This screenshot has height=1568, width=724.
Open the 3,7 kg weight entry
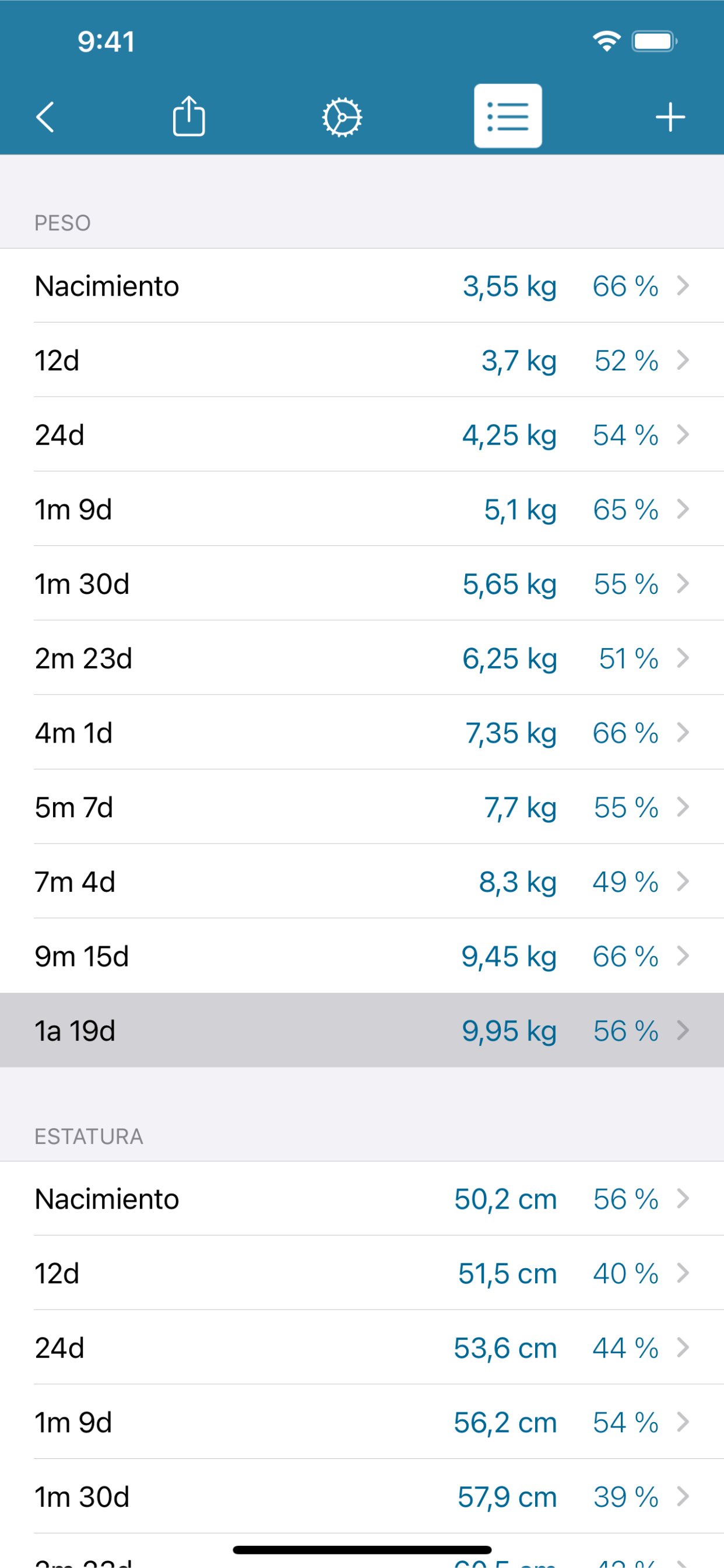pyautogui.click(x=362, y=360)
